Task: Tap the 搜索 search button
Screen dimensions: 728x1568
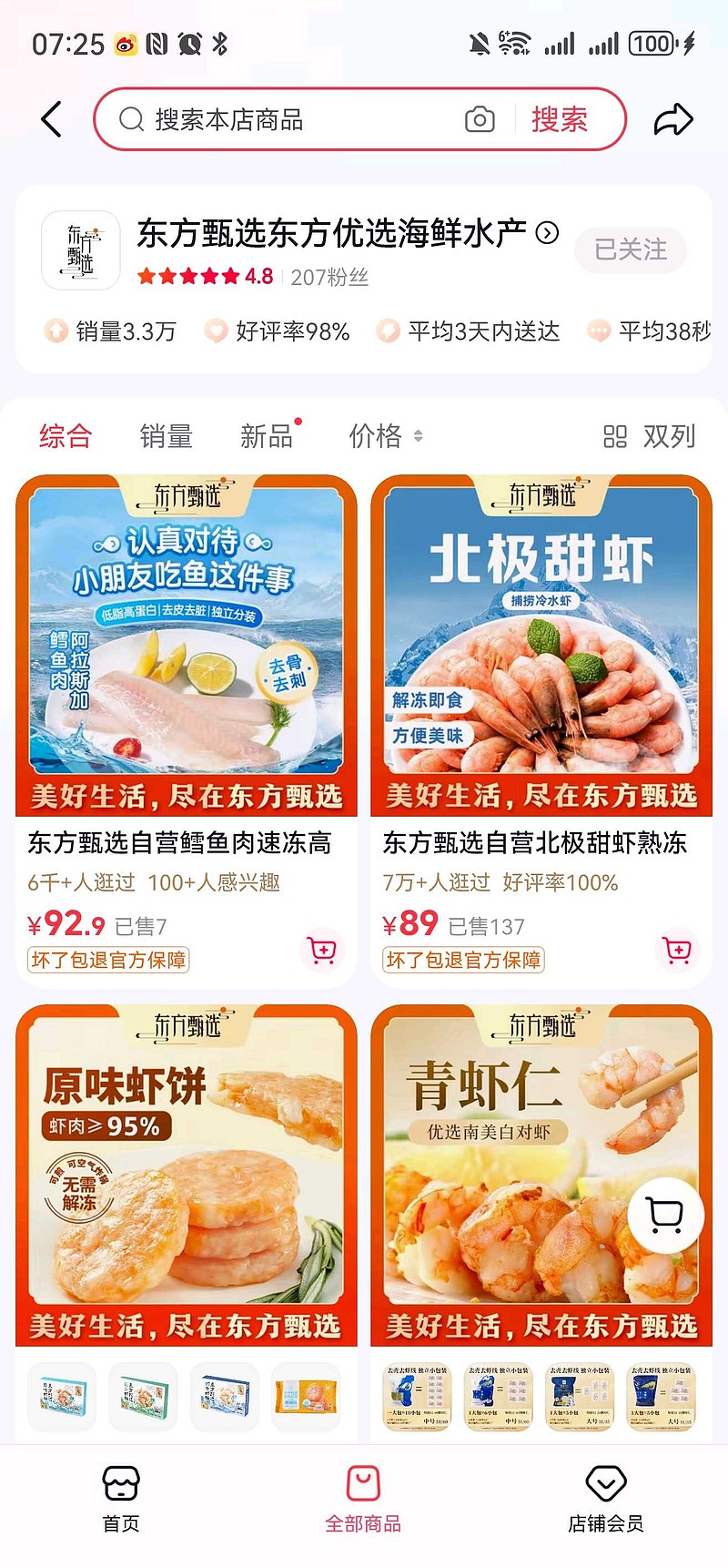Action: click(560, 119)
